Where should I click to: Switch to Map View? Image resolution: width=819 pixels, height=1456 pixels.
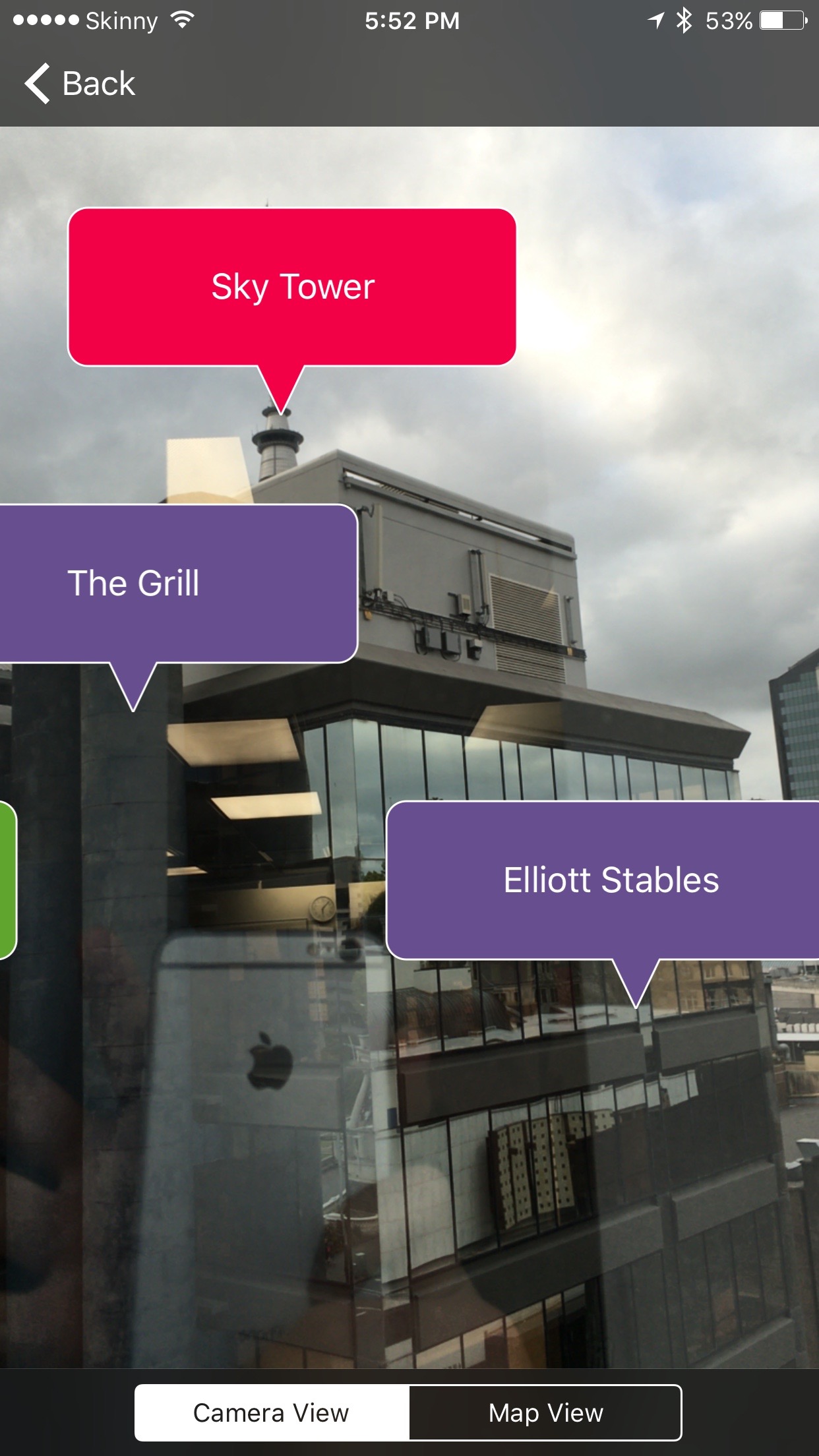coord(545,1413)
